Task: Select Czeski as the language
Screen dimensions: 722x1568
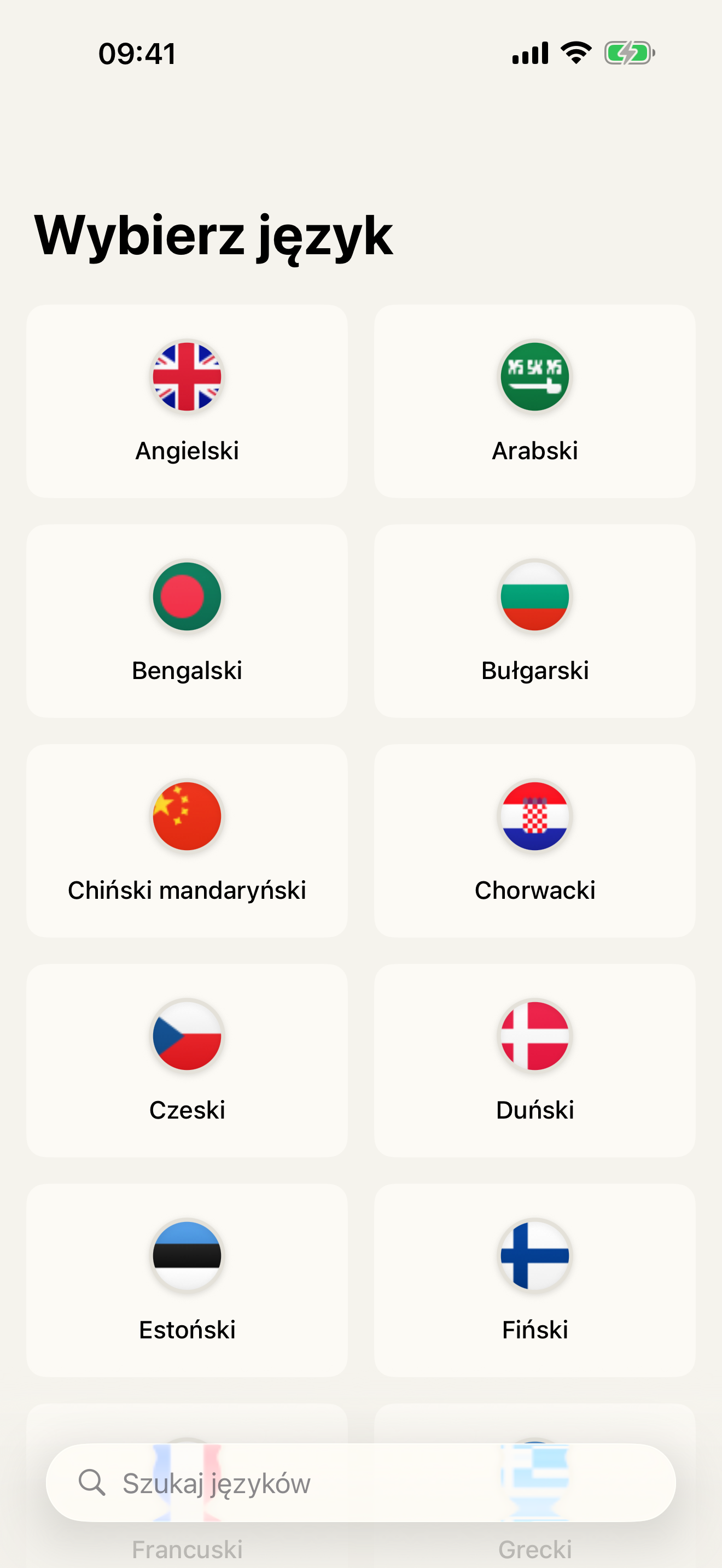Action: (187, 1060)
